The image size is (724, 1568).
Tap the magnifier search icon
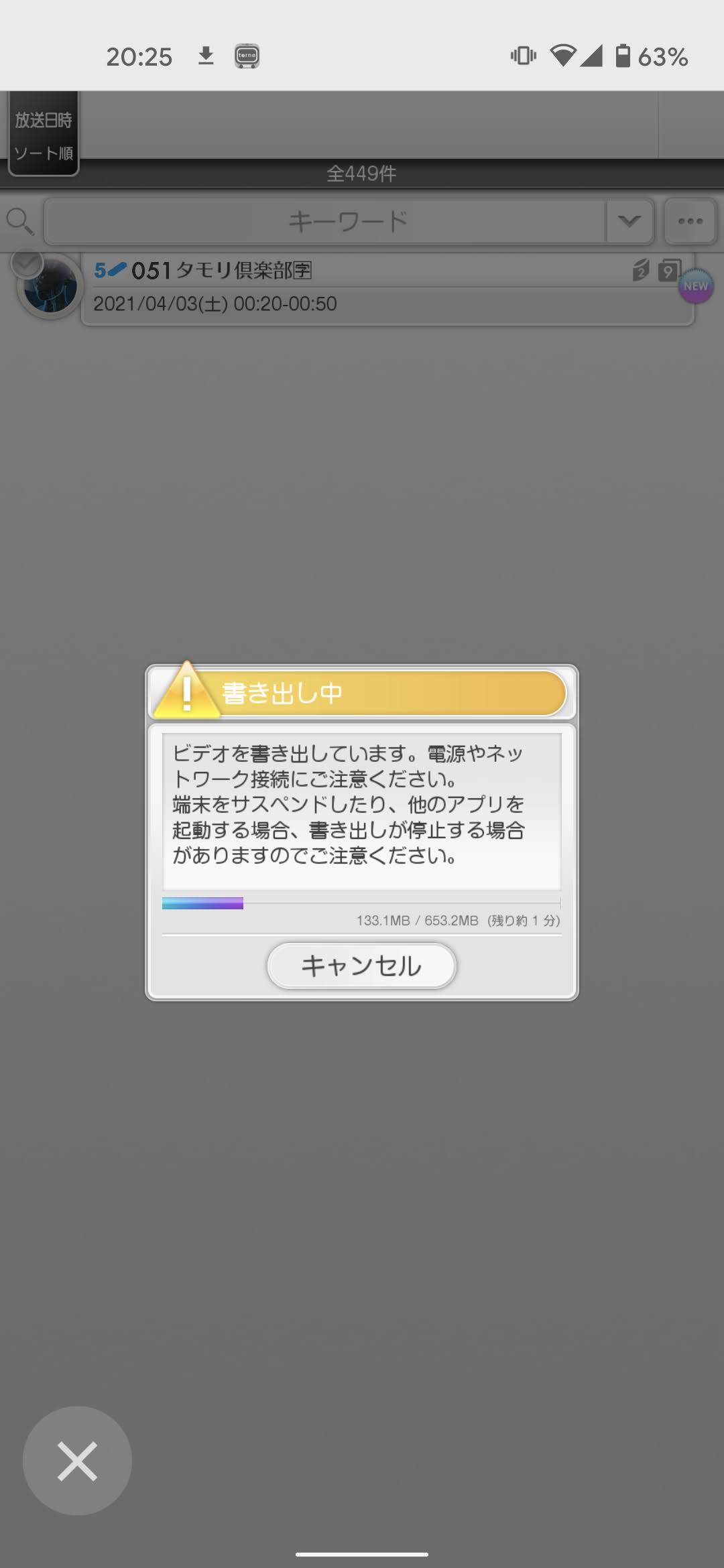tap(19, 221)
